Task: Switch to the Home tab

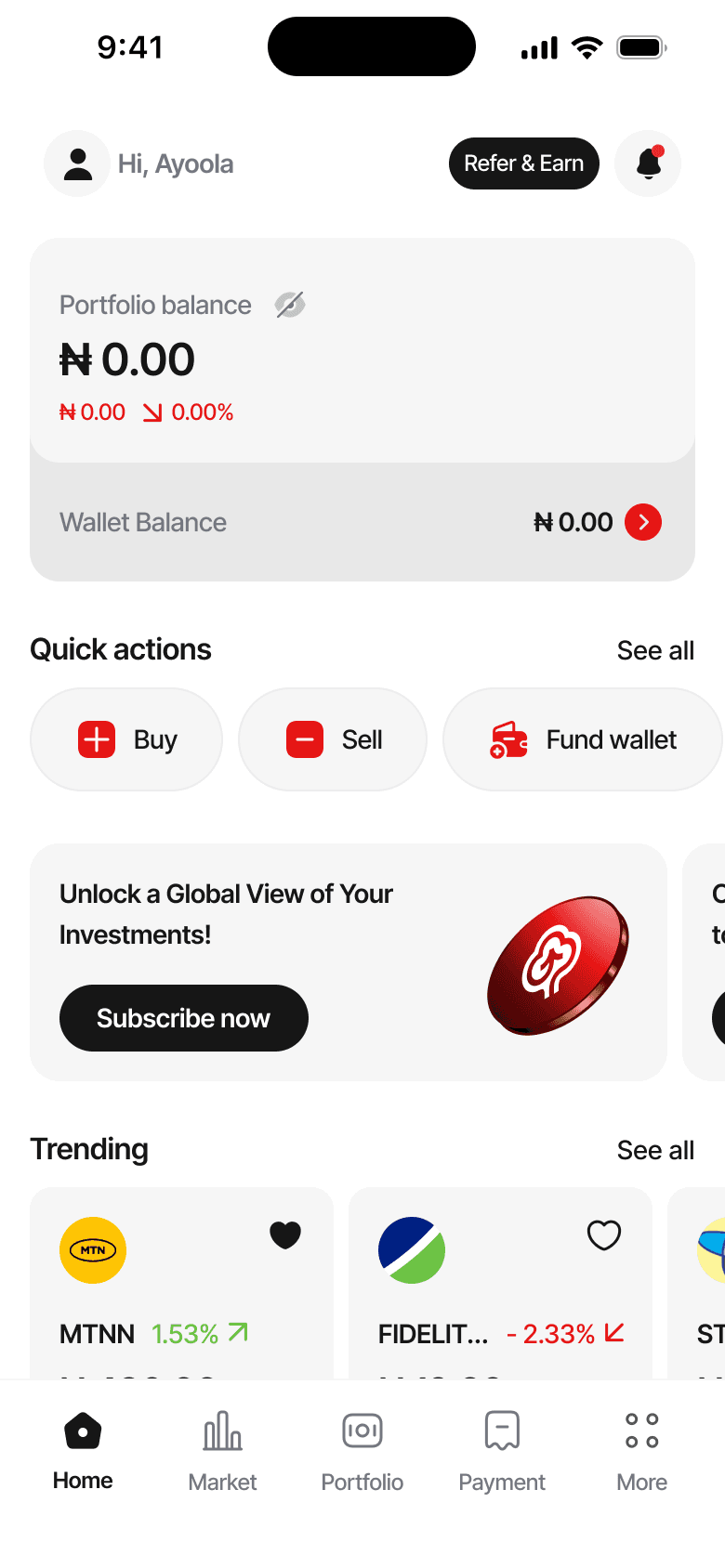Action: click(83, 1449)
